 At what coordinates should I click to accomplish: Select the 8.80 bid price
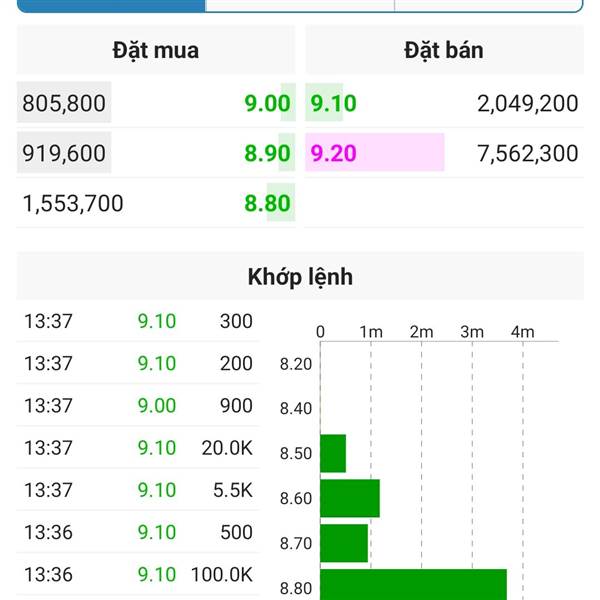pos(267,204)
